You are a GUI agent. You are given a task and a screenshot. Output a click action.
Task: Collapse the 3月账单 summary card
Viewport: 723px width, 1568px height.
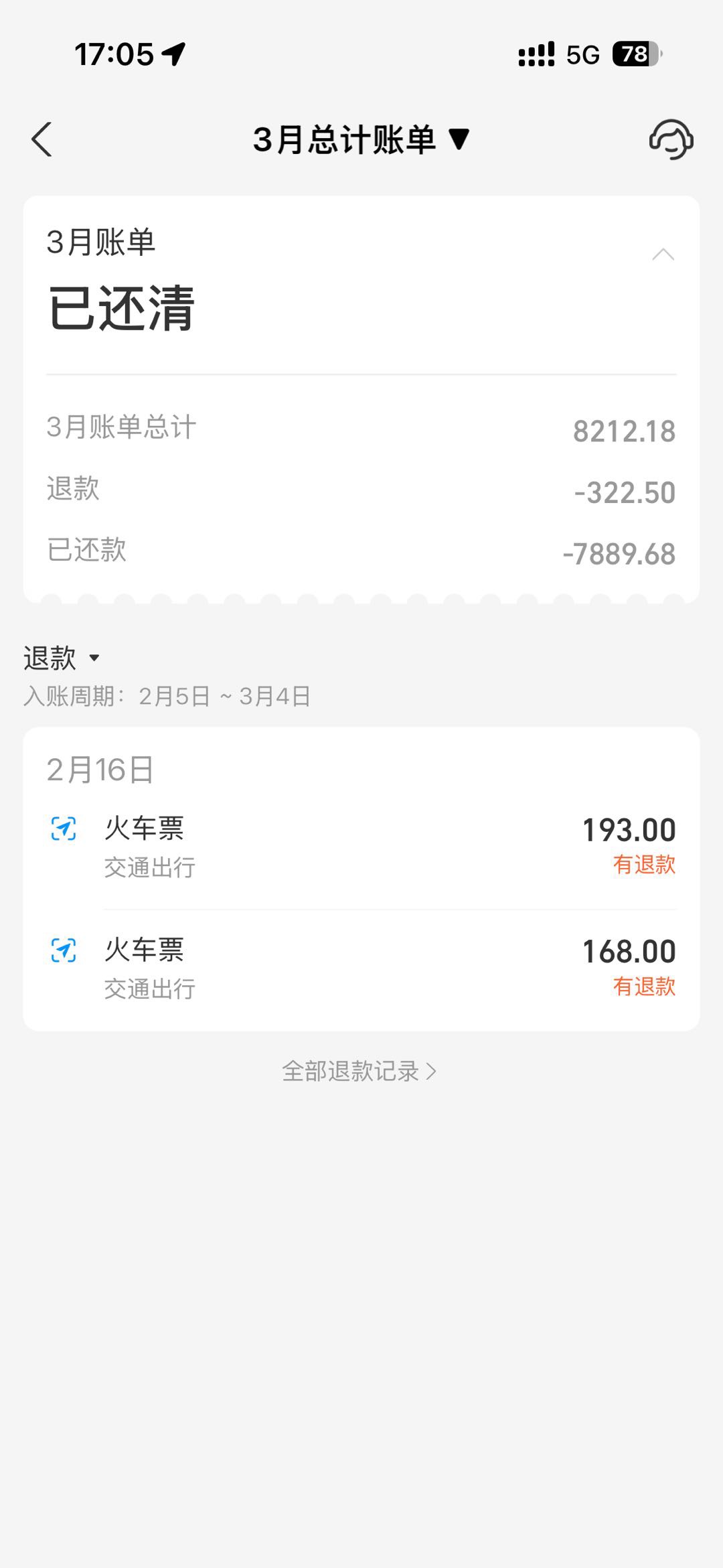(663, 255)
